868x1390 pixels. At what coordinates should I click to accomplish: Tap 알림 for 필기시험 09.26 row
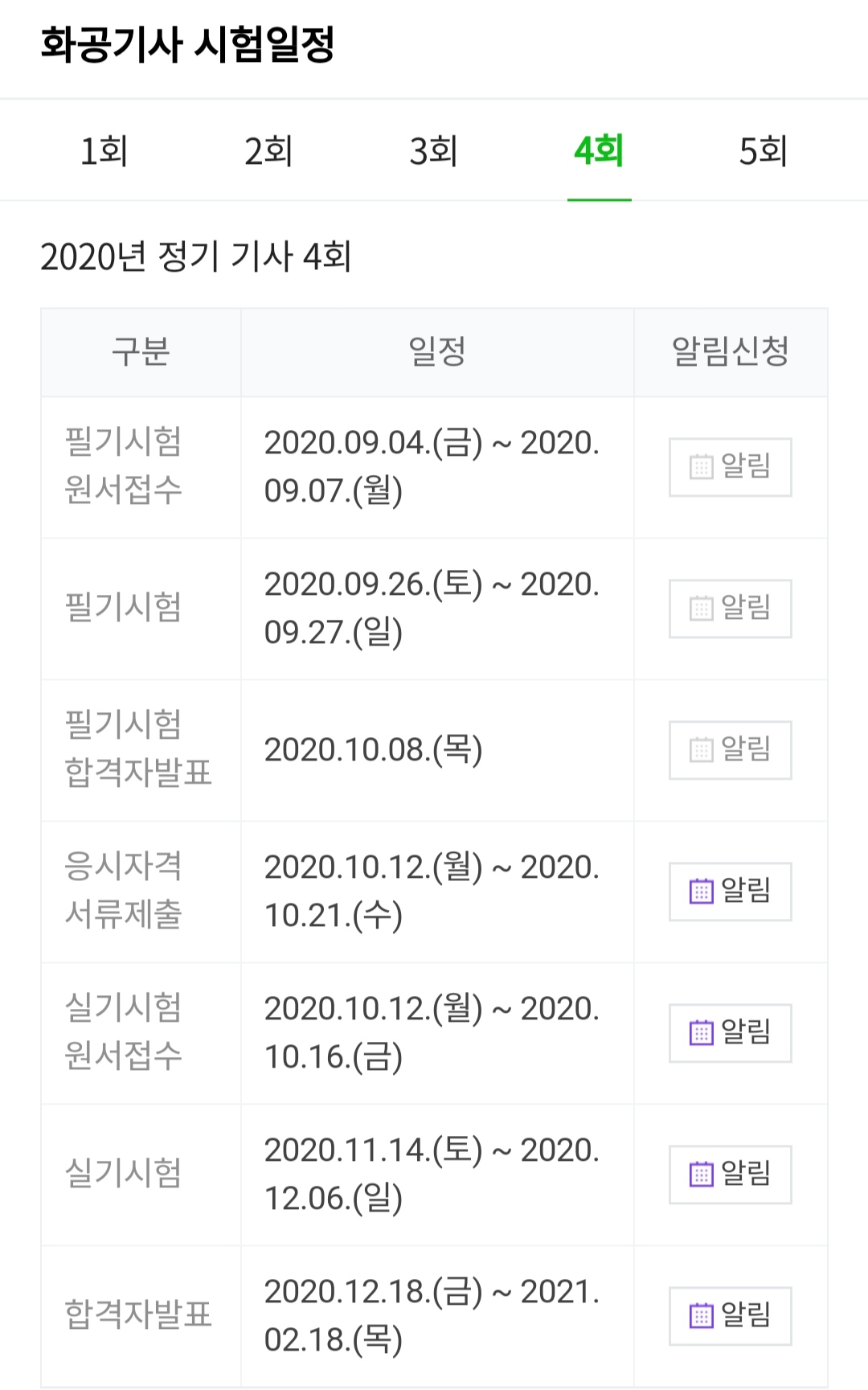pos(731,609)
